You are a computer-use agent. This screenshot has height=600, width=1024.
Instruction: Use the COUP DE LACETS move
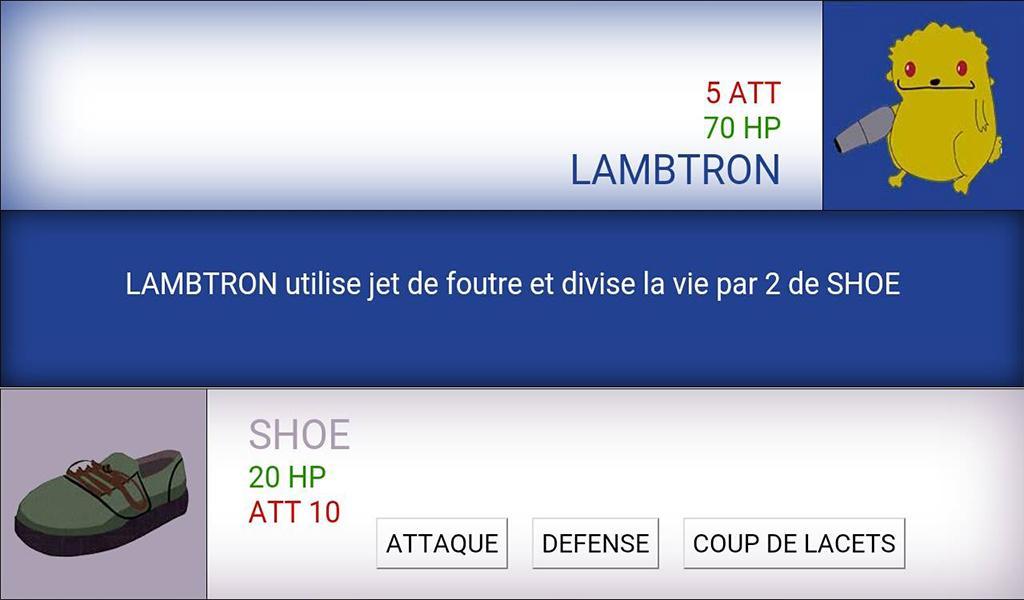794,544
